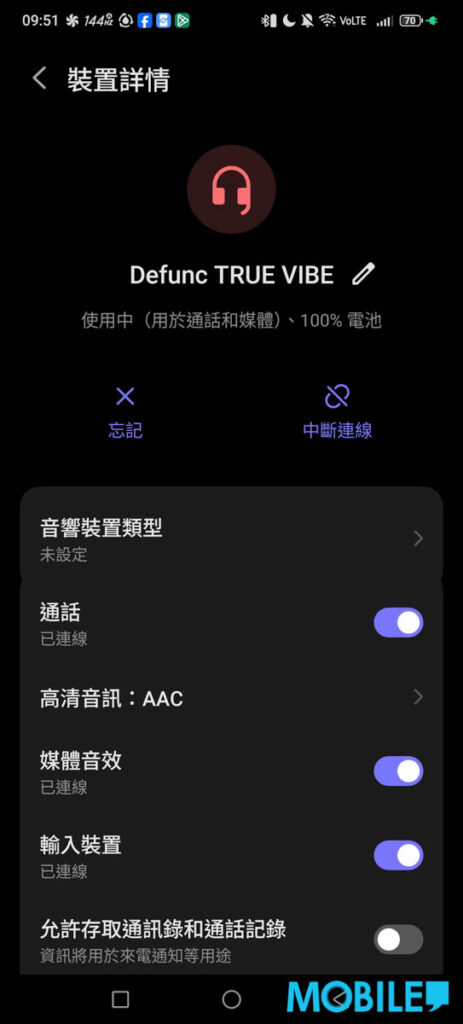463x1024 pixels.
Task: Edit the Defunc TRUE VIBE device name
Action: (x=364, y=274)
